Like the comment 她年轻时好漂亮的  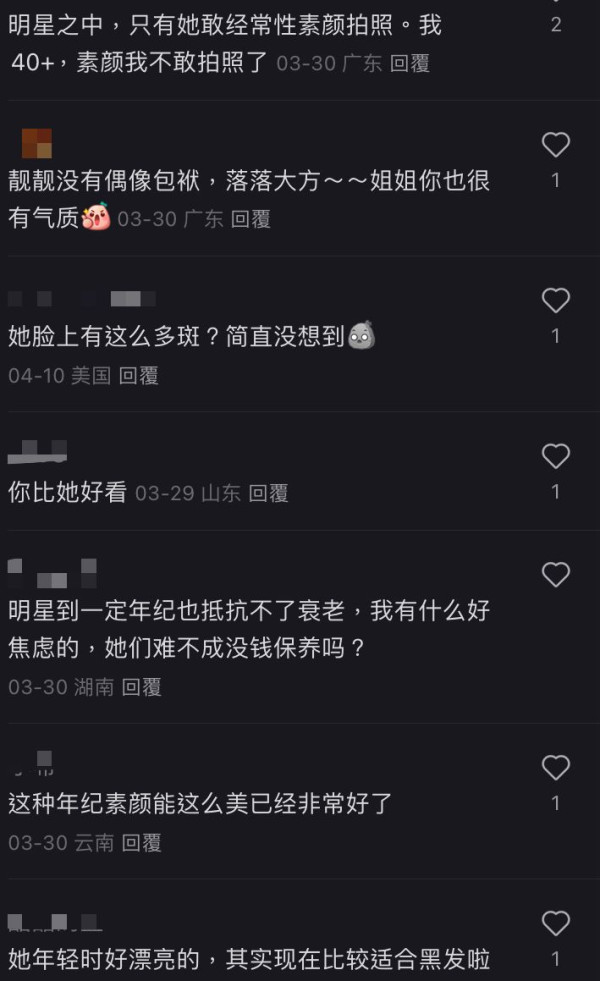click(x=555, y=923)
